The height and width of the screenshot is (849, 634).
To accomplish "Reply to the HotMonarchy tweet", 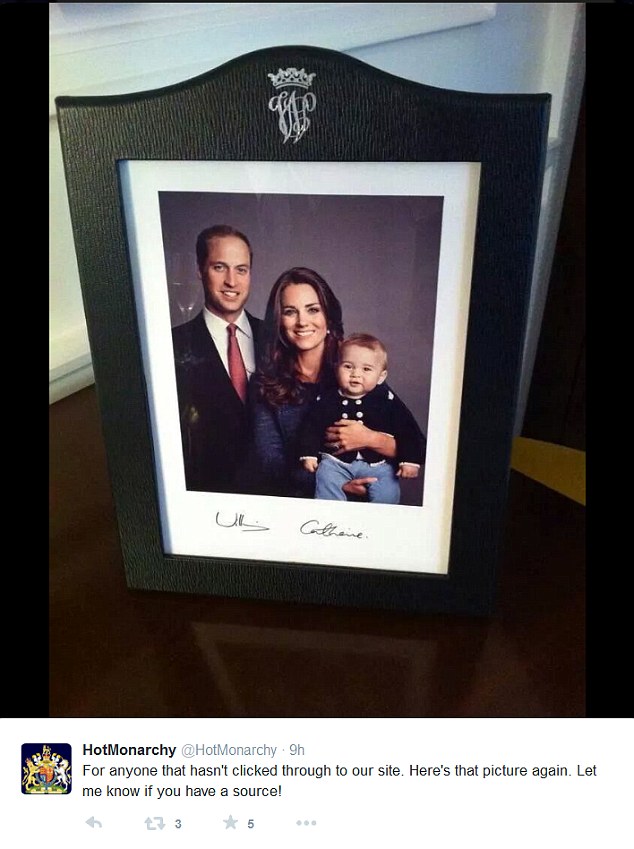I will [x=94, y=822].
